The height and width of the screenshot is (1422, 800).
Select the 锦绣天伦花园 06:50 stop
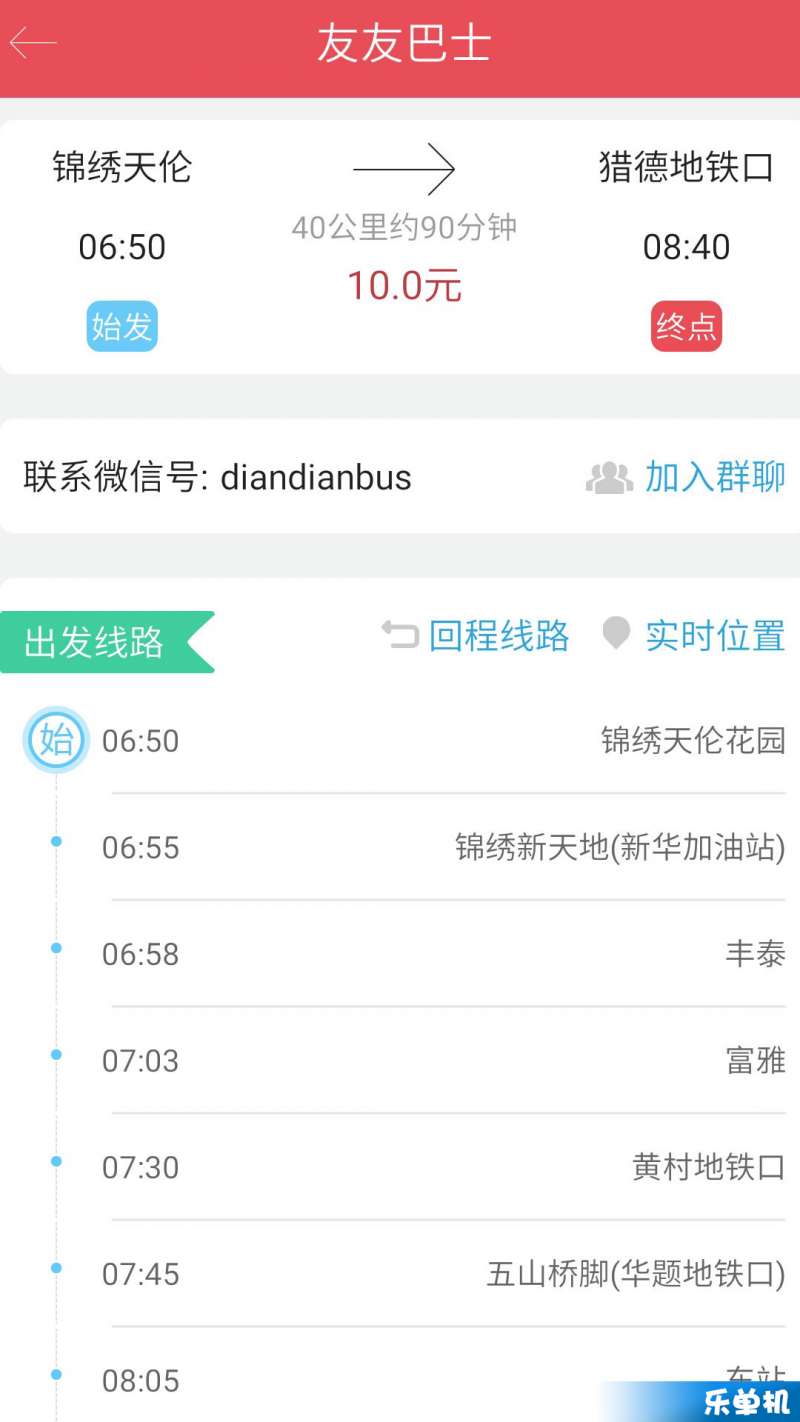tap(400, 741)
